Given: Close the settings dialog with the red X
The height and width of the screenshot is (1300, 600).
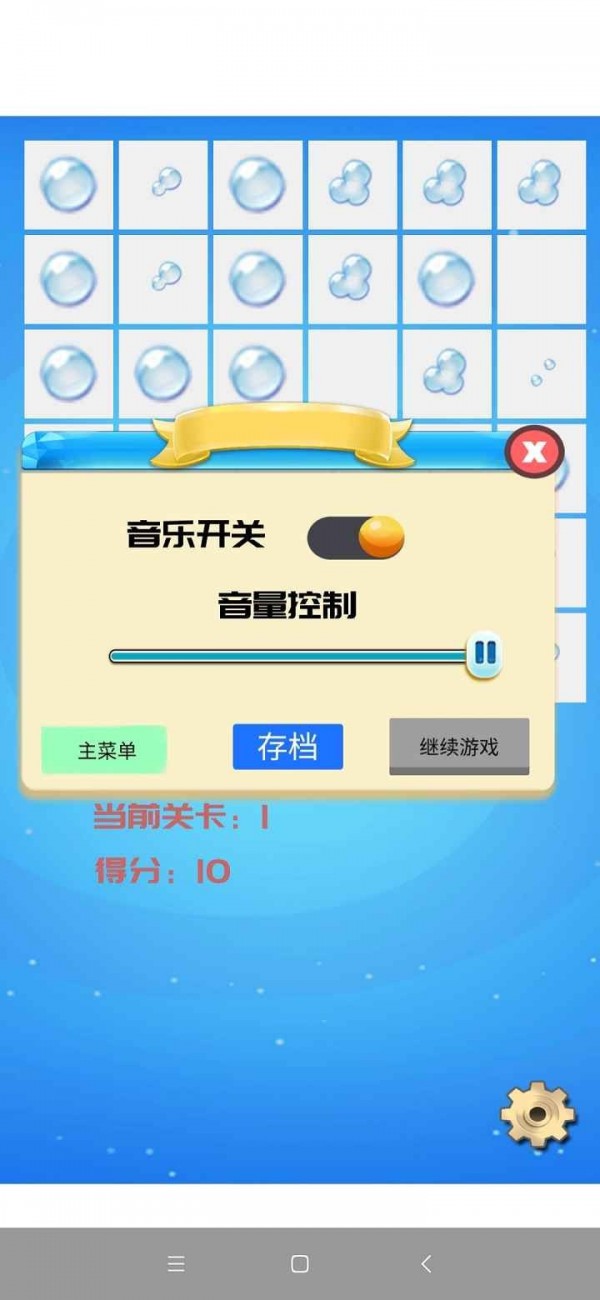Looking at the screenshot, I should point(535,452).
